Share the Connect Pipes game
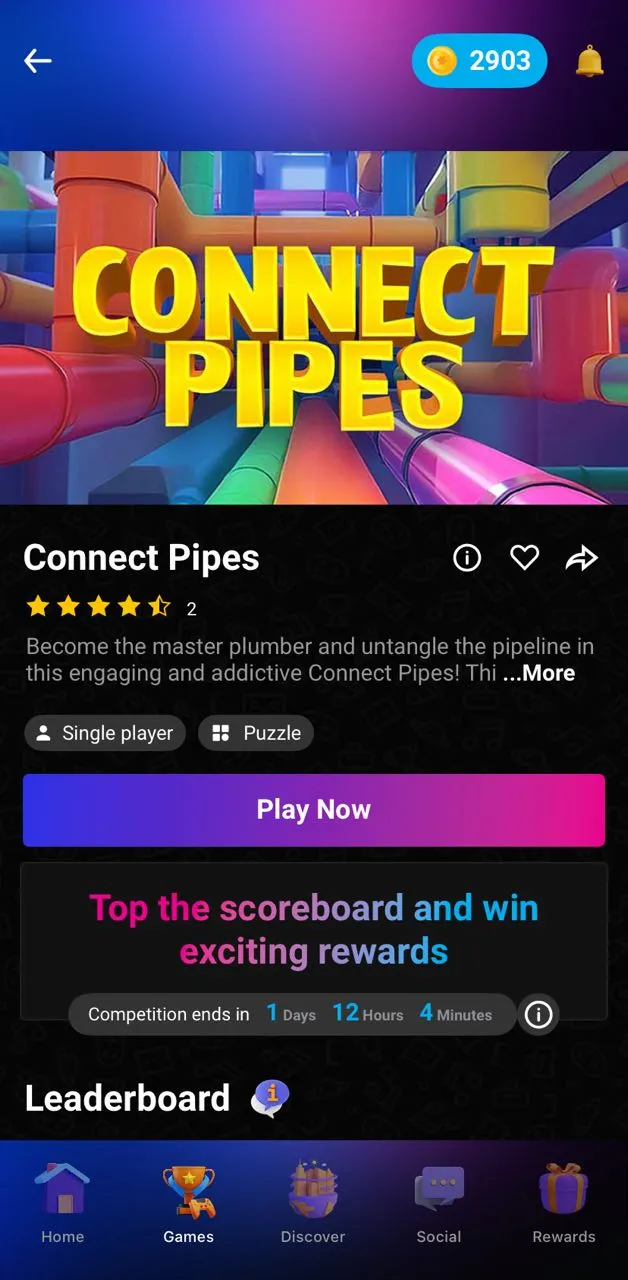628x1280 pixels. point(581,558)
